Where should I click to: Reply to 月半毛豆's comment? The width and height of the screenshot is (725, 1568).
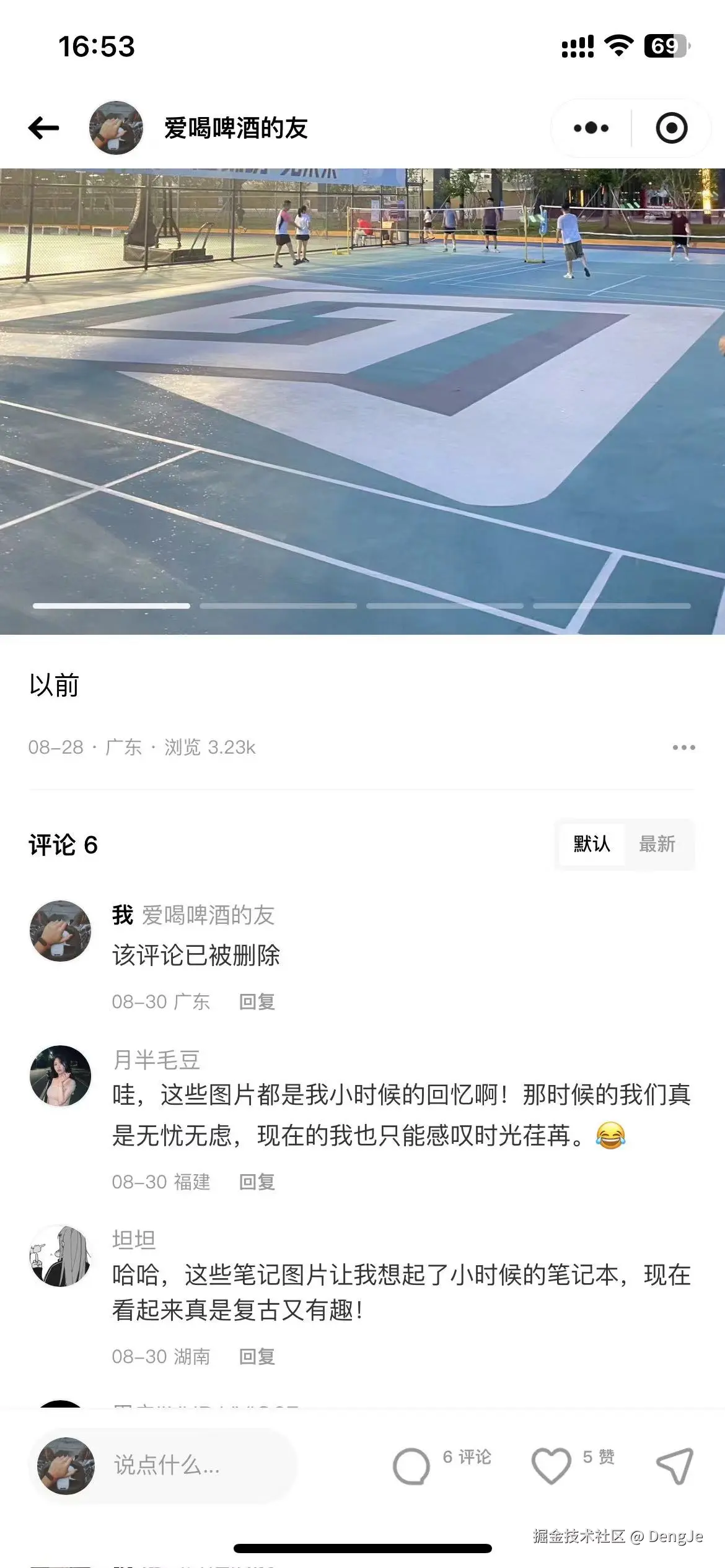(257, 1182)
